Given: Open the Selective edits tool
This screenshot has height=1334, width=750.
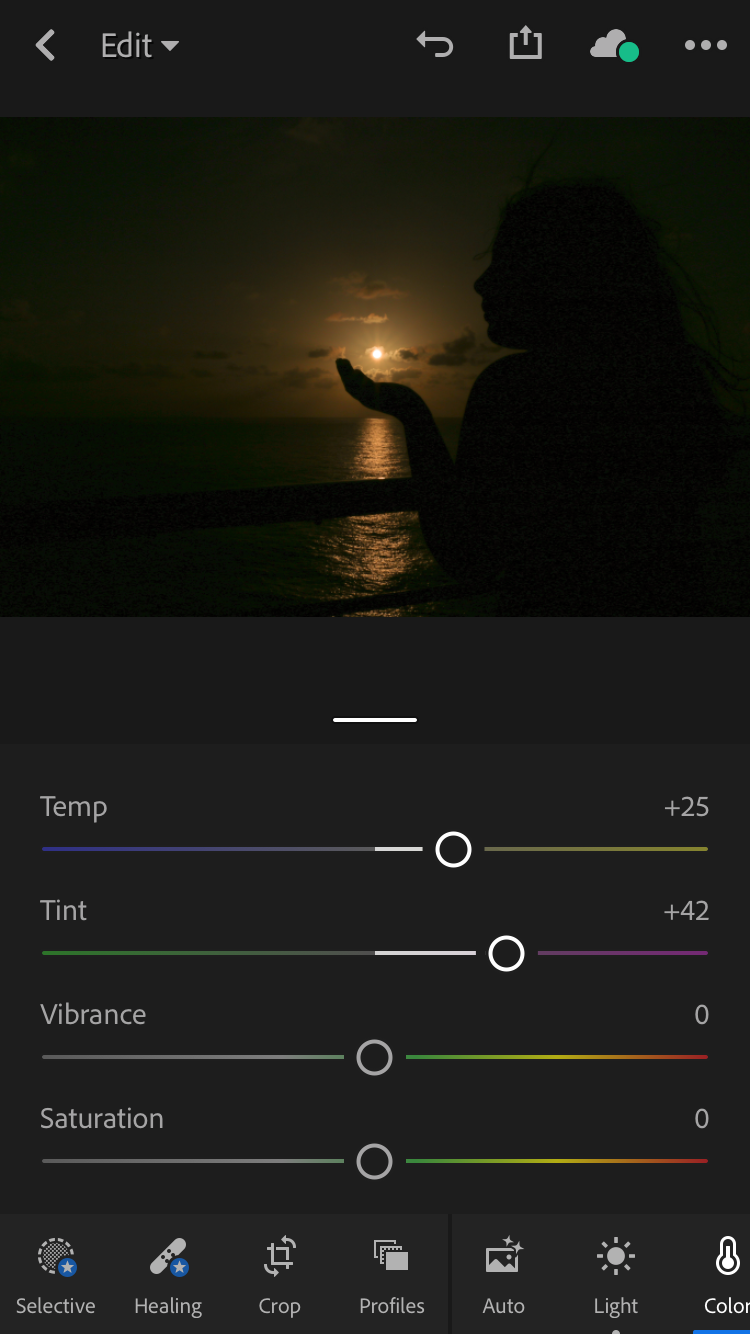Looking at the screenshot, I should (56, 1274).
